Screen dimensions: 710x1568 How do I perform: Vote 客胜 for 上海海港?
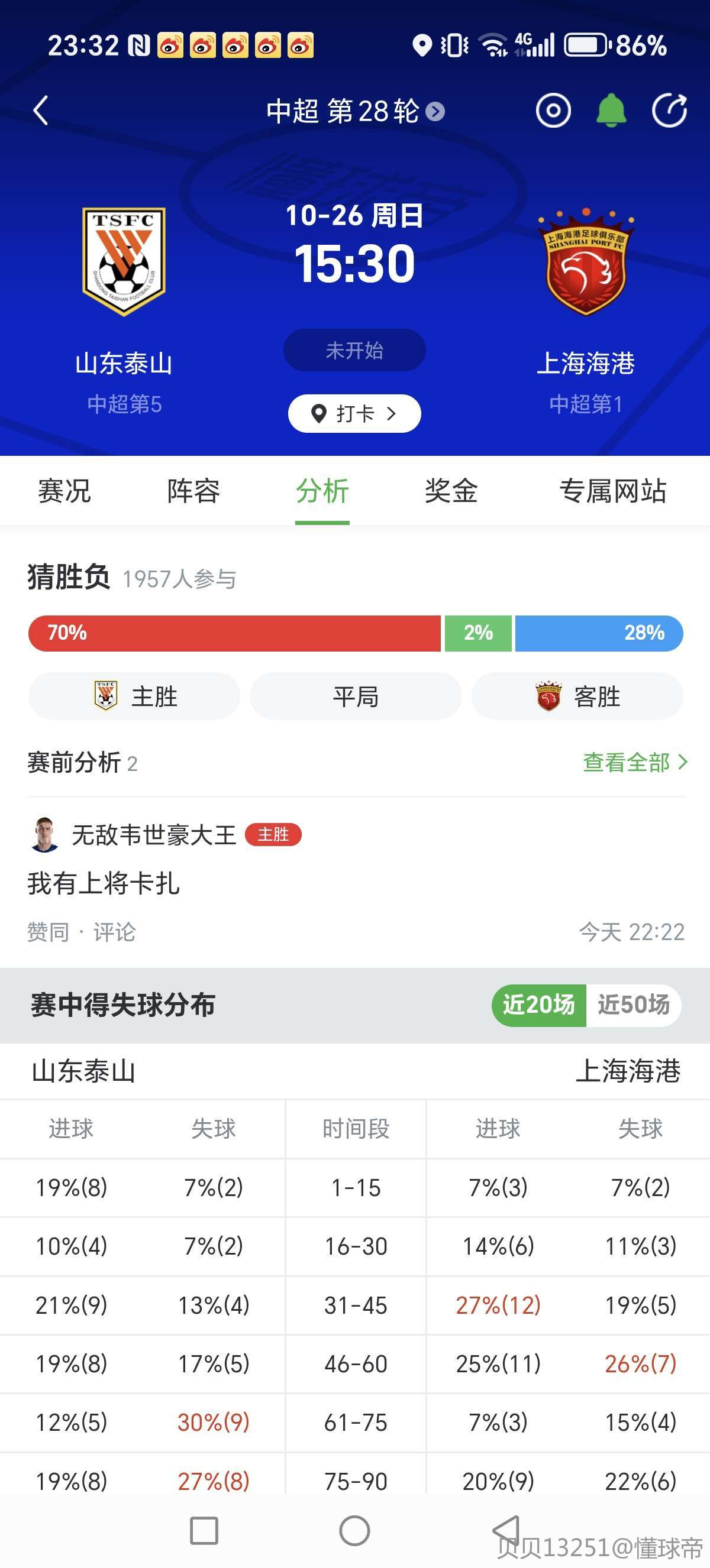click(x=577, y=696)
